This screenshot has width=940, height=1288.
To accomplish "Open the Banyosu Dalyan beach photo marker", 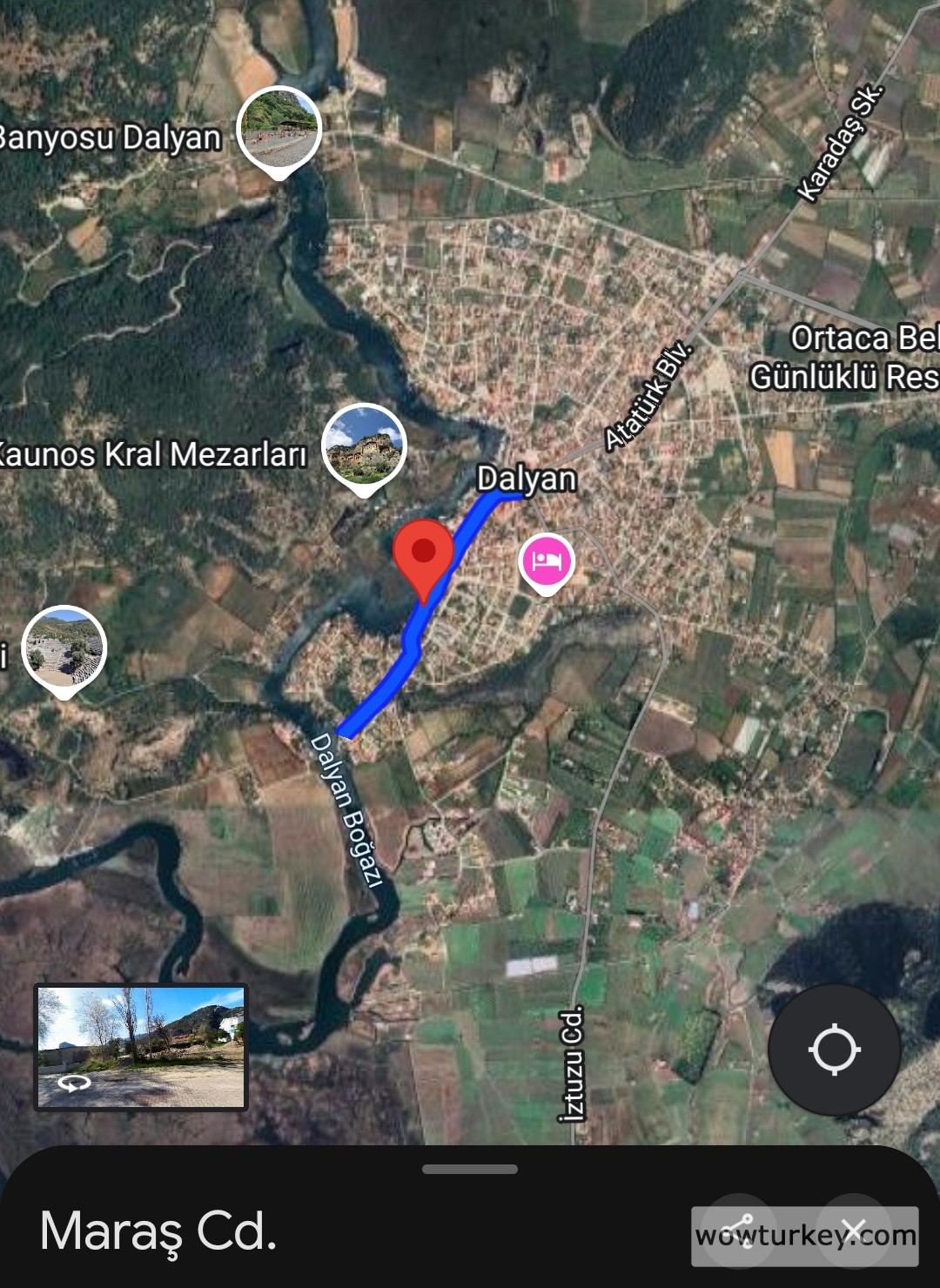I will [279, 129].
